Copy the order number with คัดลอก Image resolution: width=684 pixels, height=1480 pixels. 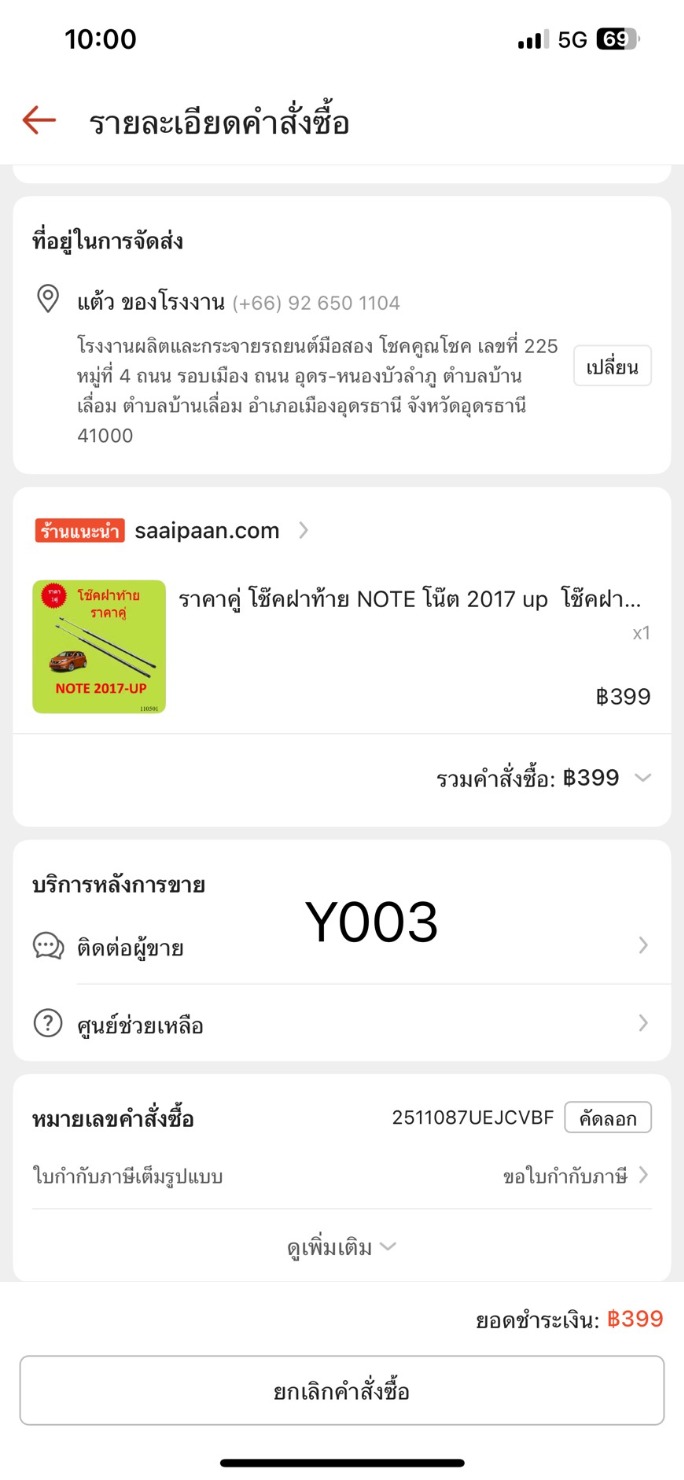pyautogui.click(x=607, y=1118)
